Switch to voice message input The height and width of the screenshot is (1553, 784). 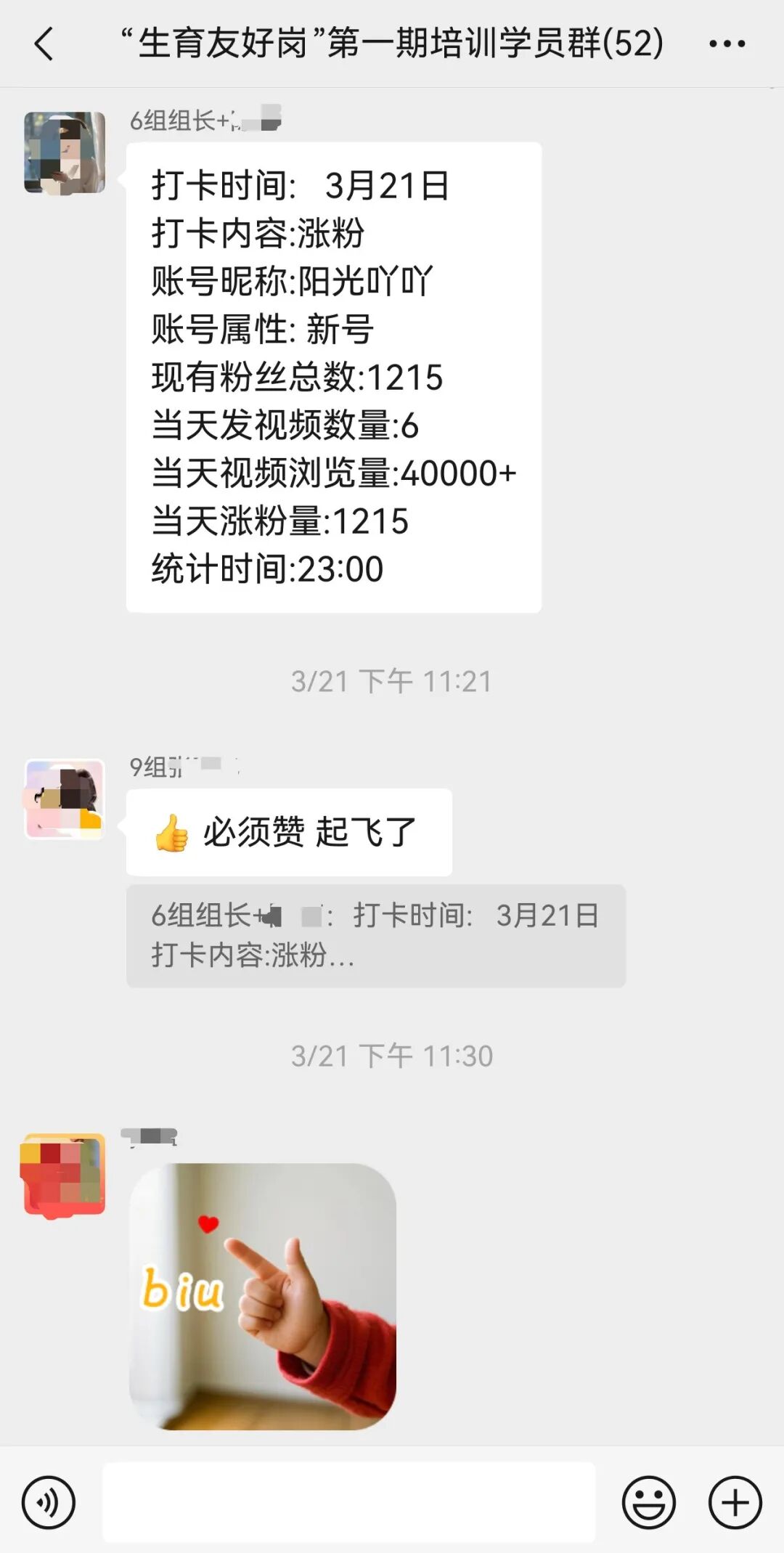49,1502
